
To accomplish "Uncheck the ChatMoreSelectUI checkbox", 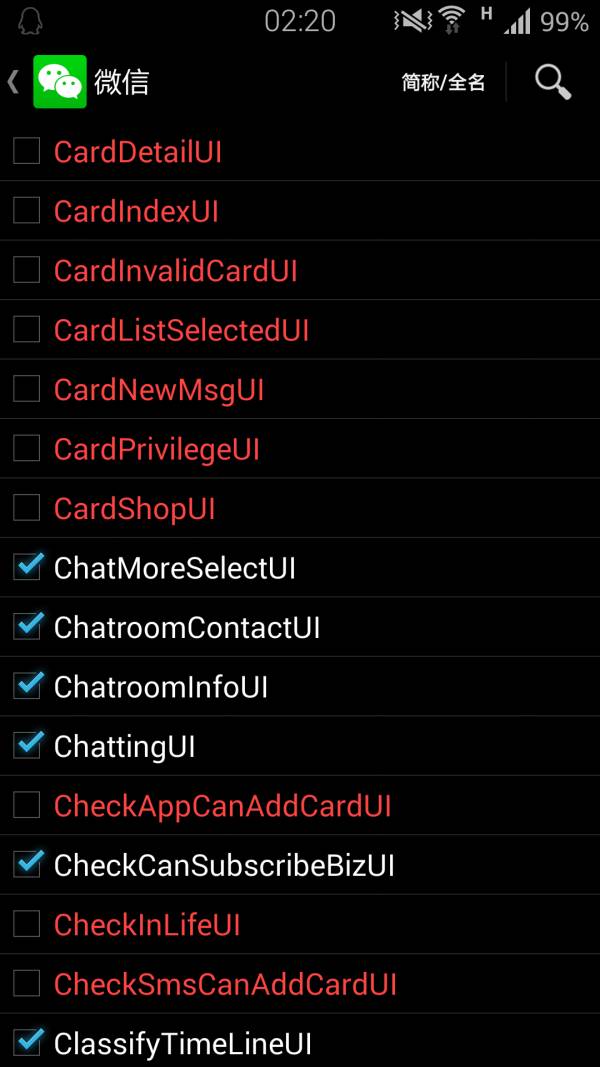I will click(x=28, y=566).
